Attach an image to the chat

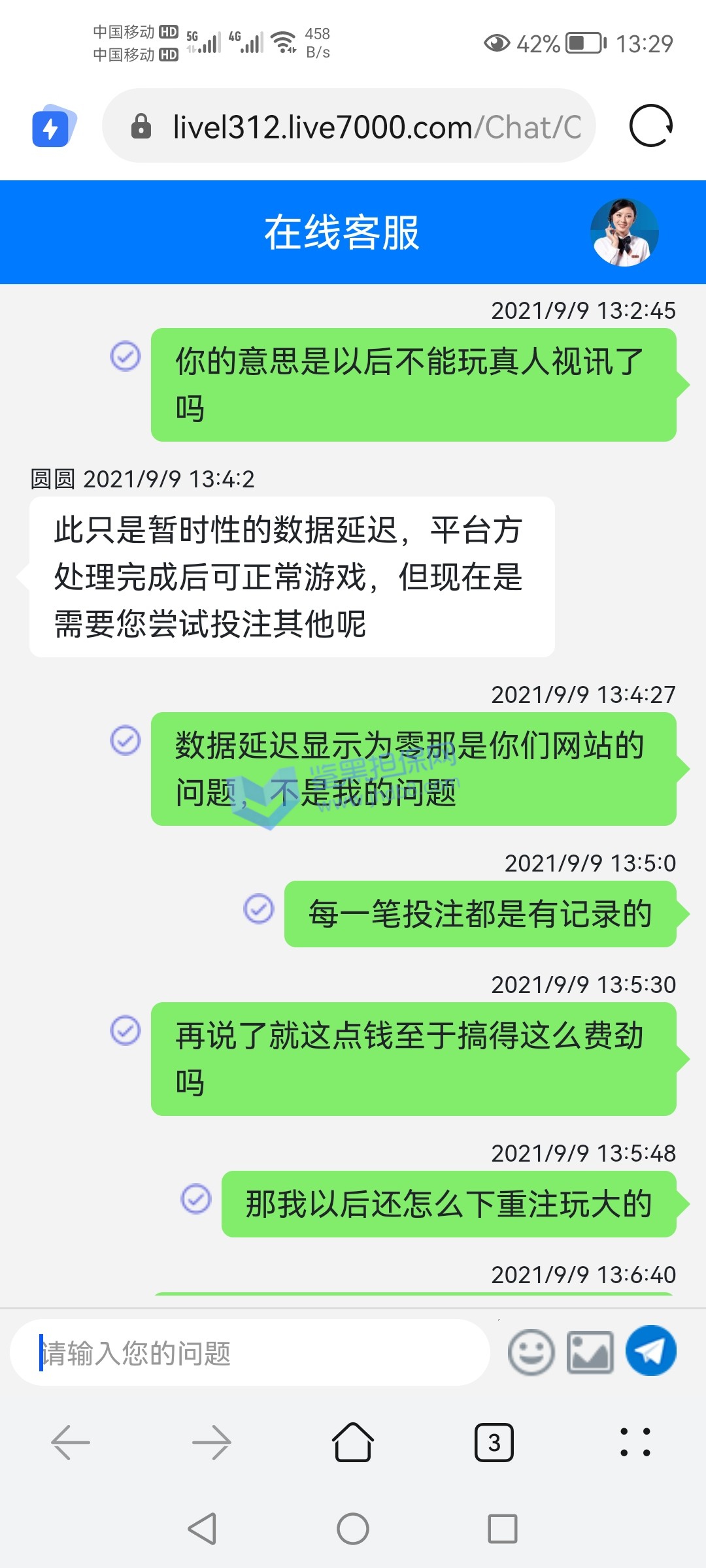point(590,1352)
